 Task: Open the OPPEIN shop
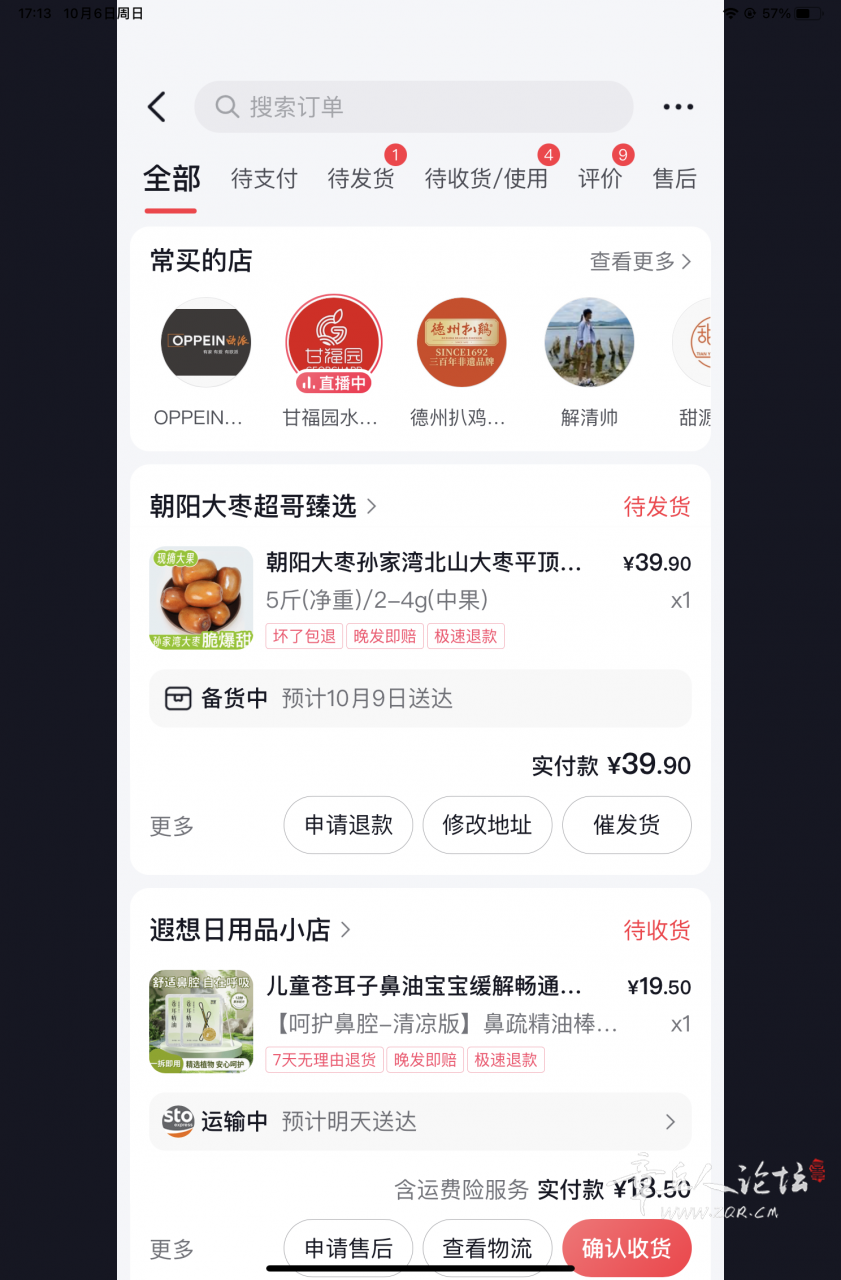pos(205,343)
